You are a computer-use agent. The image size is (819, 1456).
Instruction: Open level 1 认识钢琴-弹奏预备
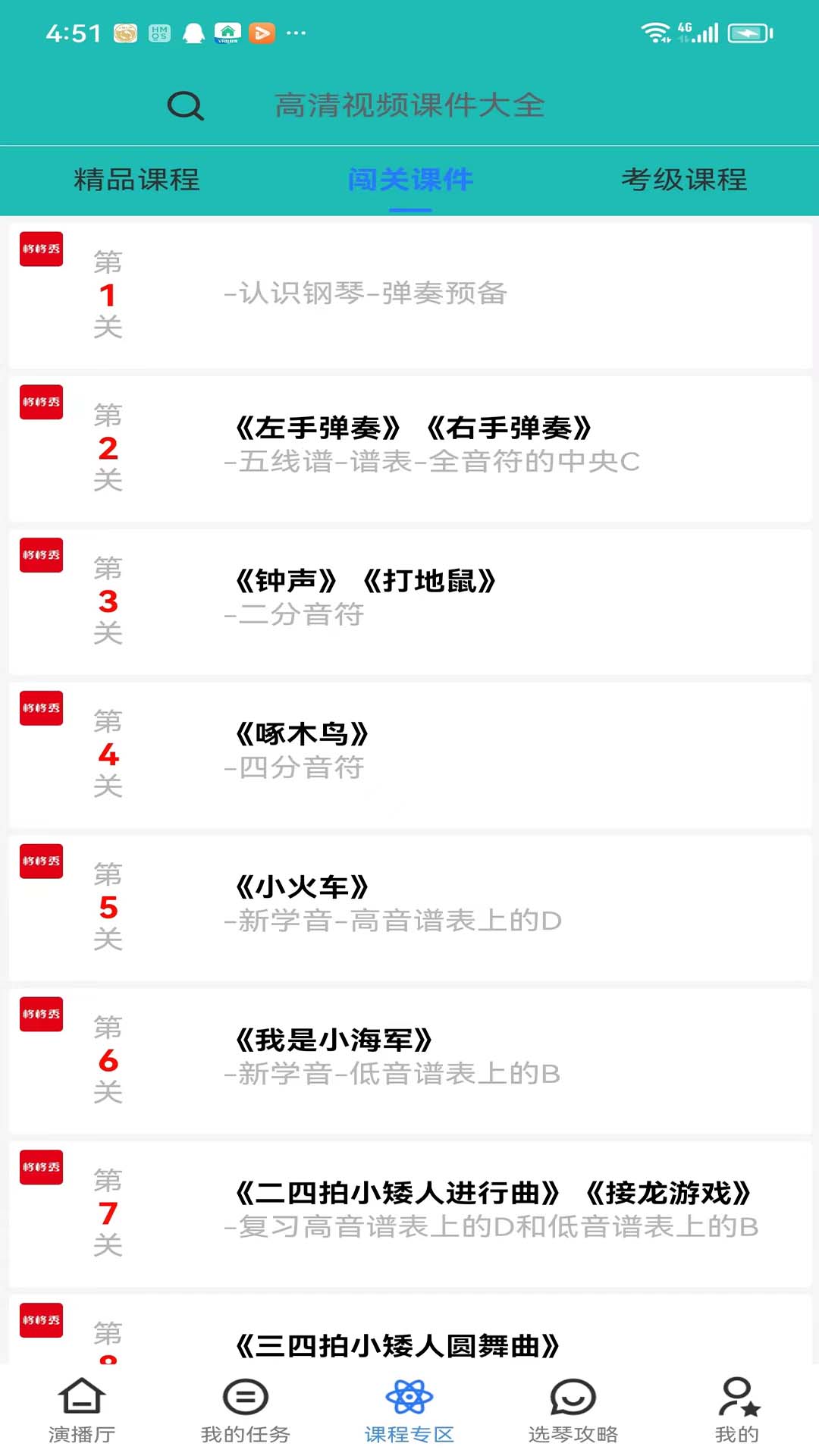pos(409,294)
